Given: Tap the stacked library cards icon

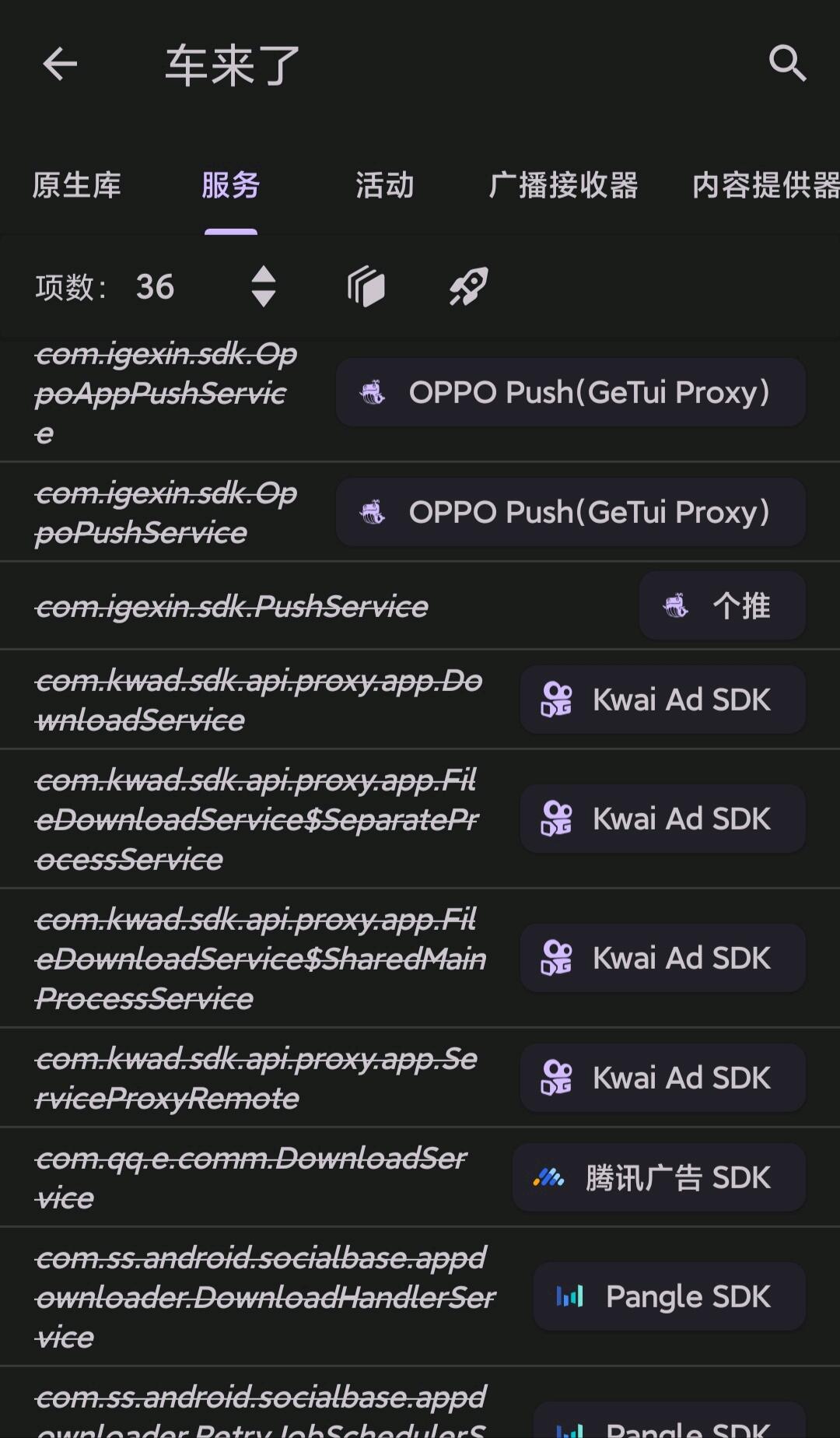Looking at the screenshot, I should pyautogui.click(x=366, y=286).
